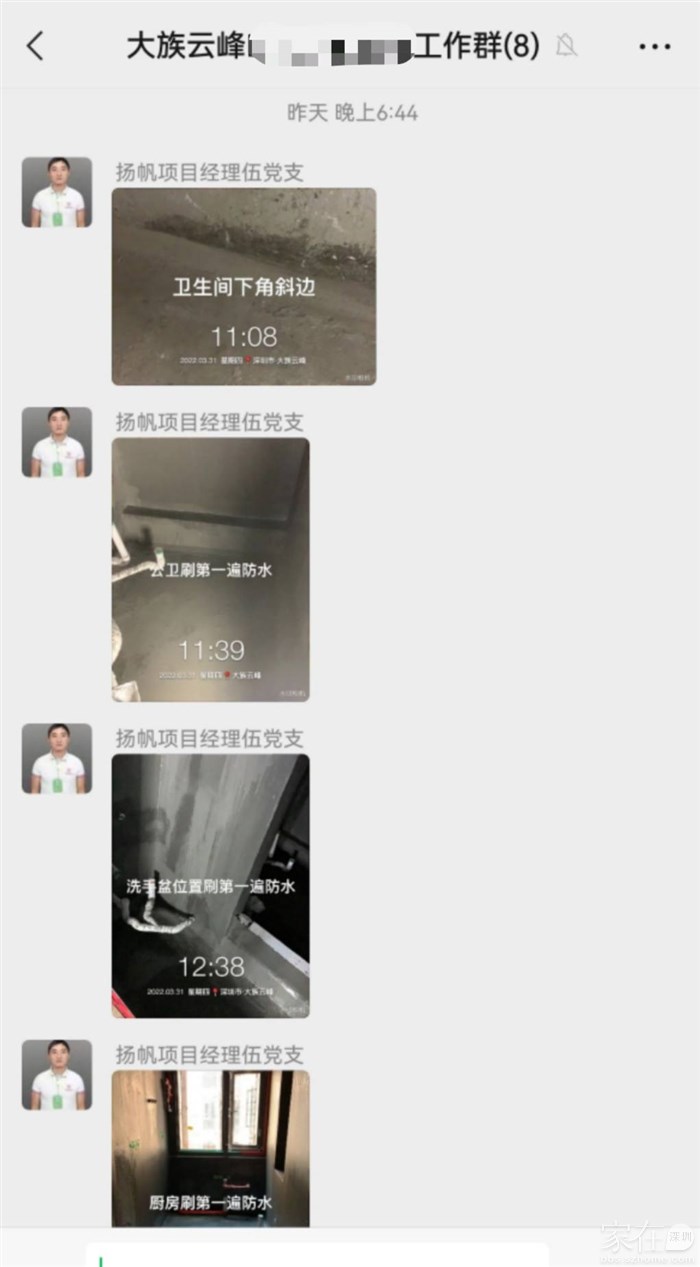Go back from the group chat
The height and width of the screenshot is (1267, 700).
[x=36, y=45]
